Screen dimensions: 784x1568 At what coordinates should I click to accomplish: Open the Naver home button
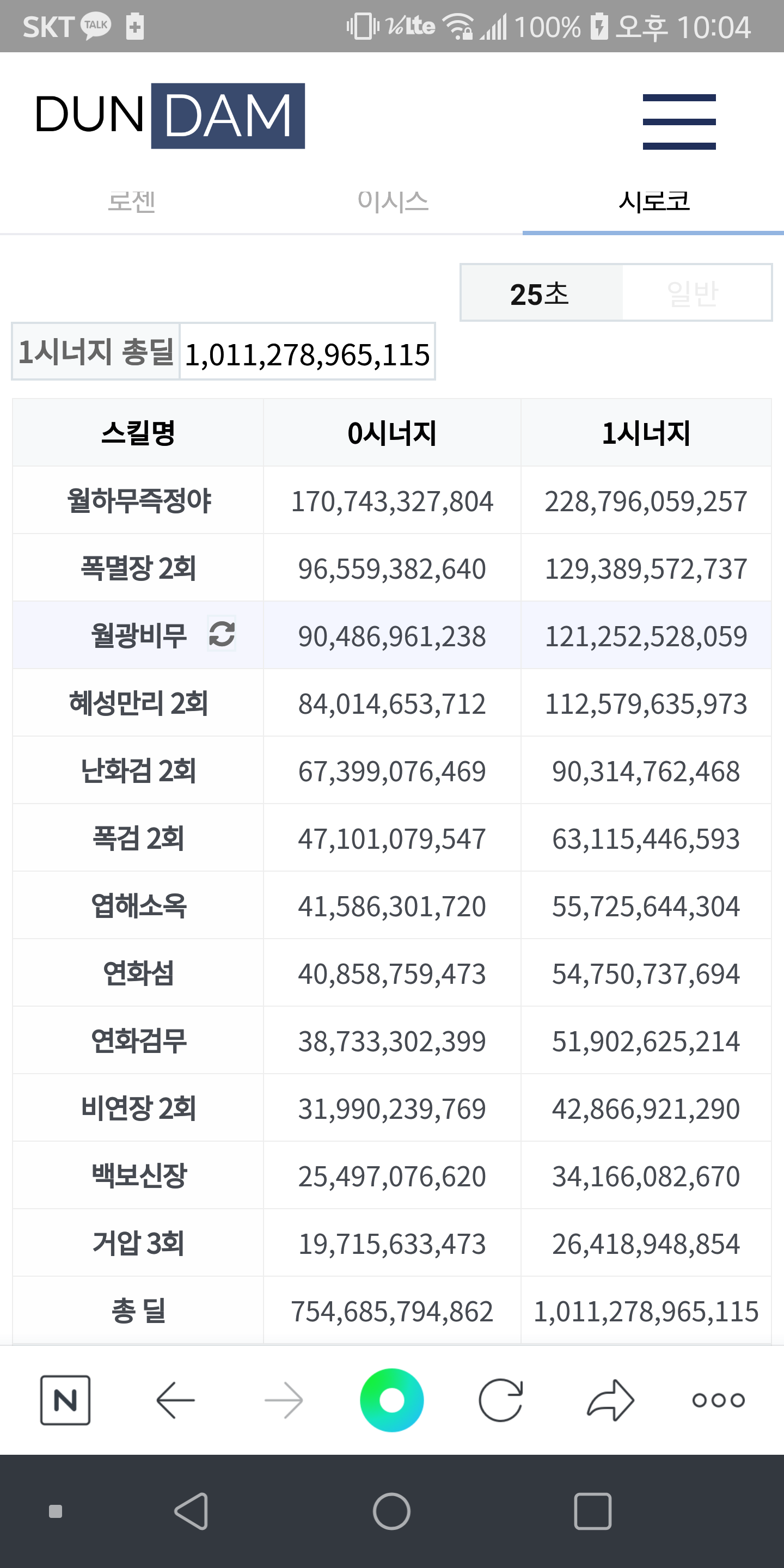pos(65,1400)
